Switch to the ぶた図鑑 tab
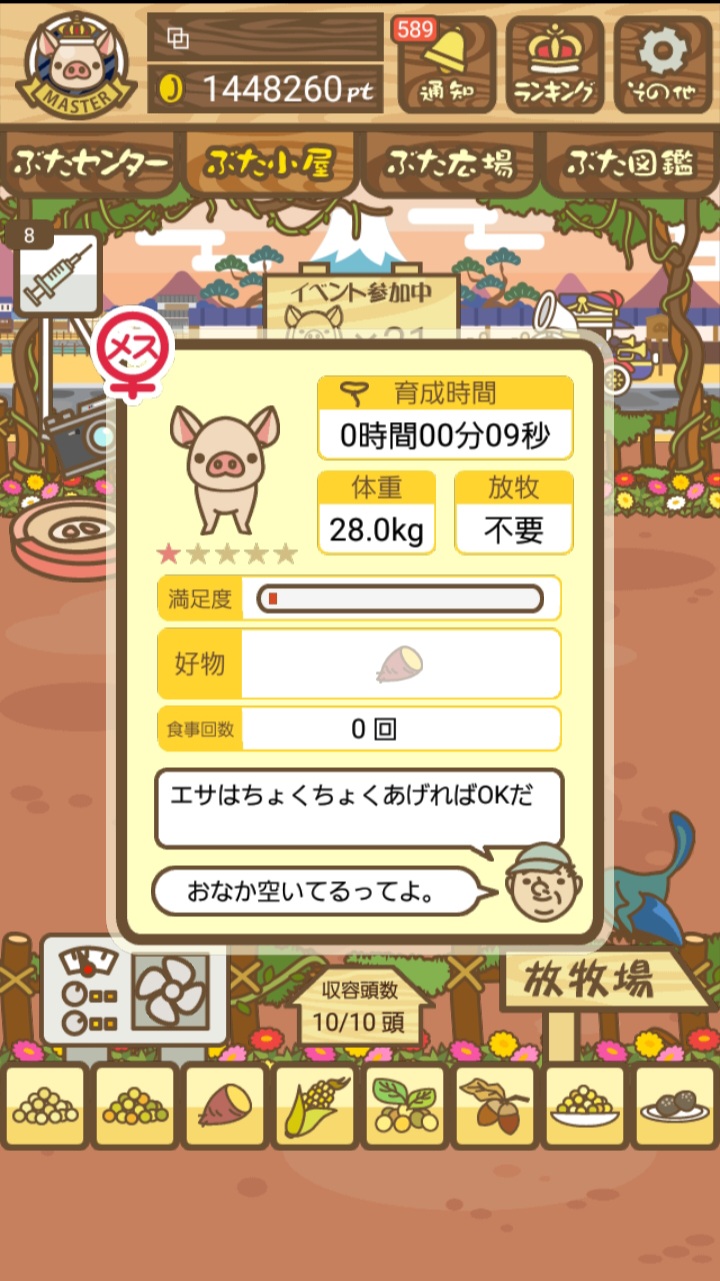Viewport: 720px width, 1281px height. [x=630, y=164]
